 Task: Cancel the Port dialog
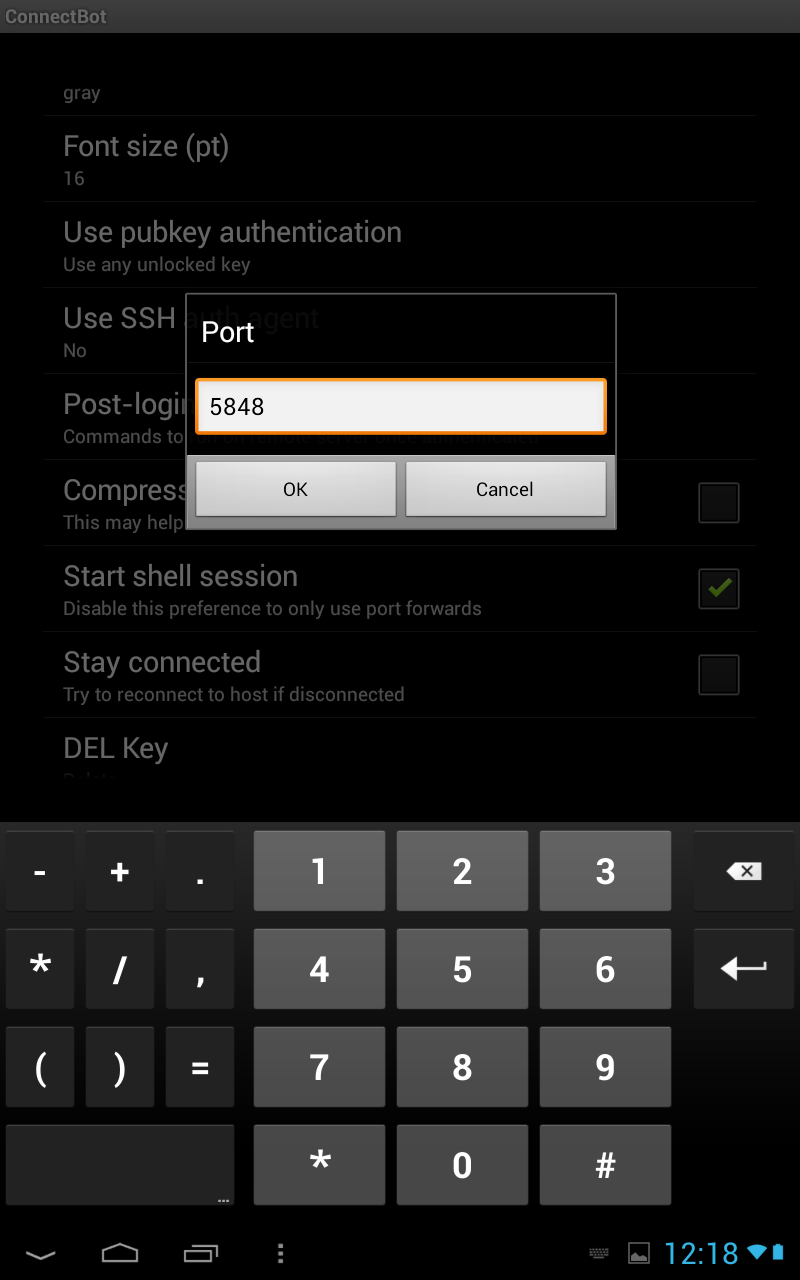tap(505, 489)
